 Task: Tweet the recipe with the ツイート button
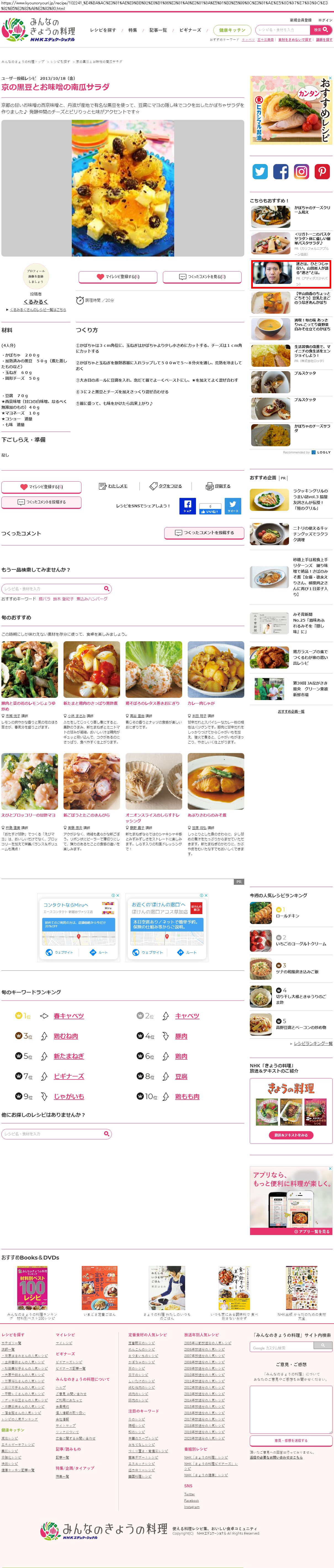[x=233, y=505]
